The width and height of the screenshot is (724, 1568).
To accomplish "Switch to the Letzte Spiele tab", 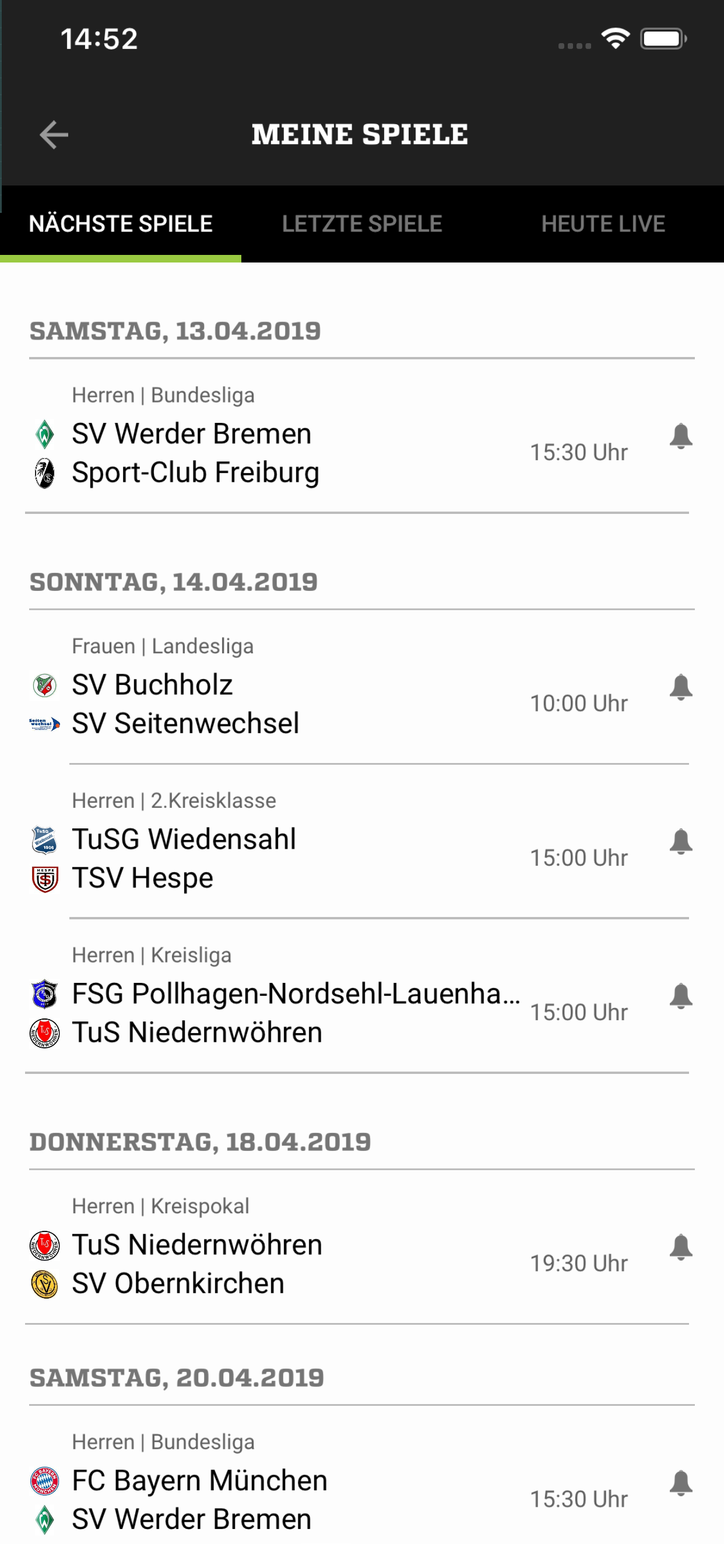I will click(x=362, y=223).
